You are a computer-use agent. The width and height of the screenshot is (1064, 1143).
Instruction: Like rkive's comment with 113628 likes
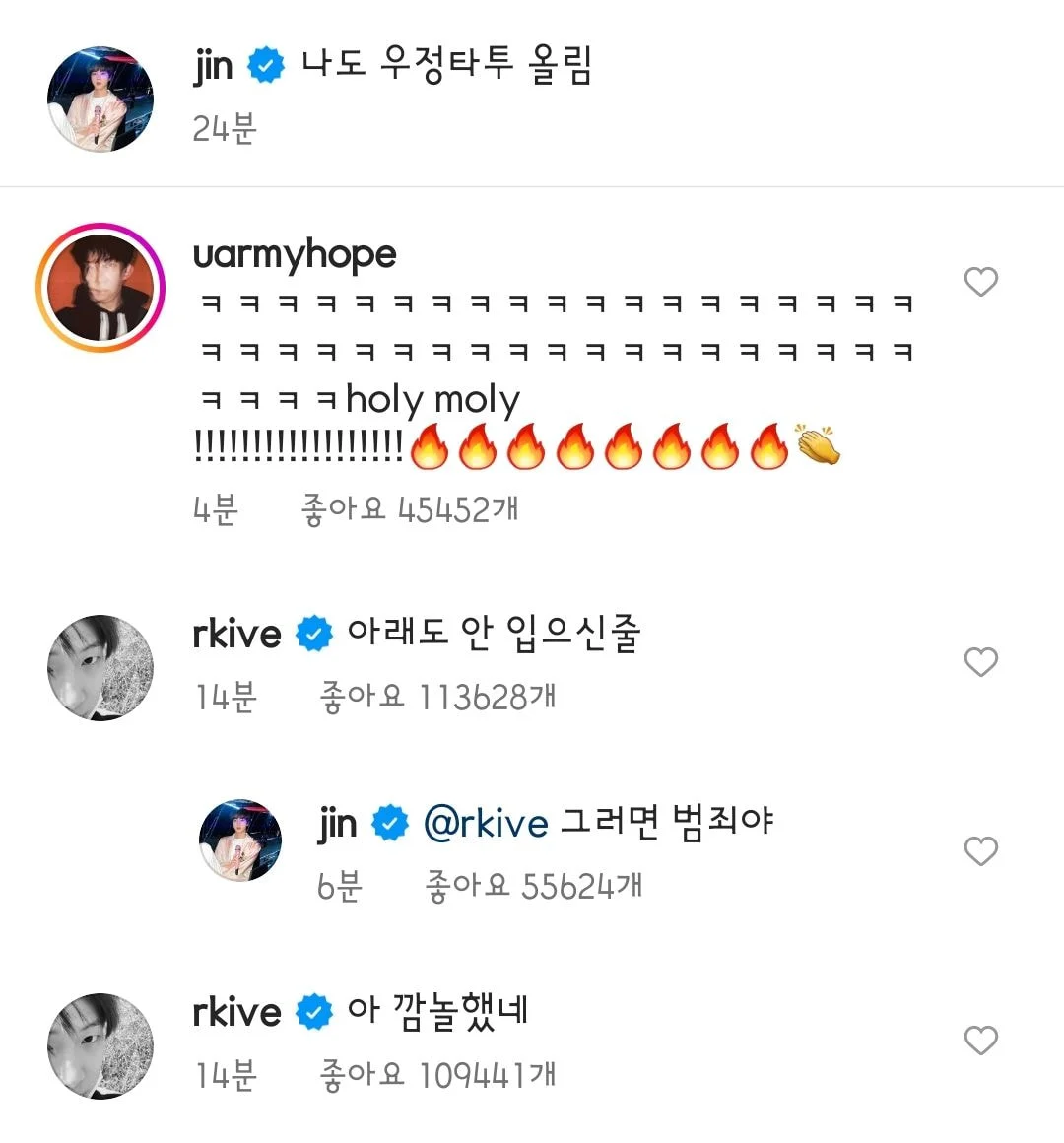980,662
